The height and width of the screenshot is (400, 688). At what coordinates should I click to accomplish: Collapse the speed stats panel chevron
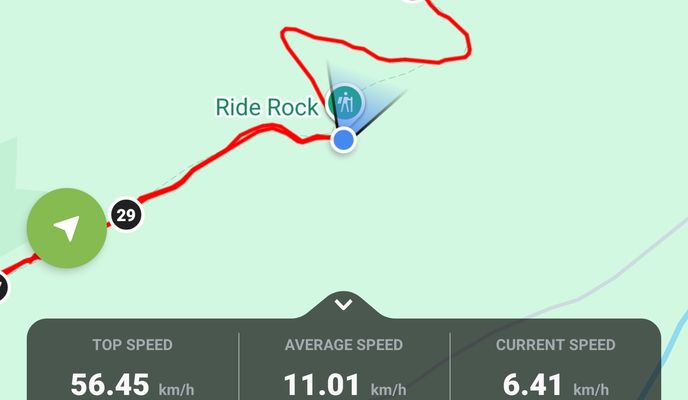[343, 305]
